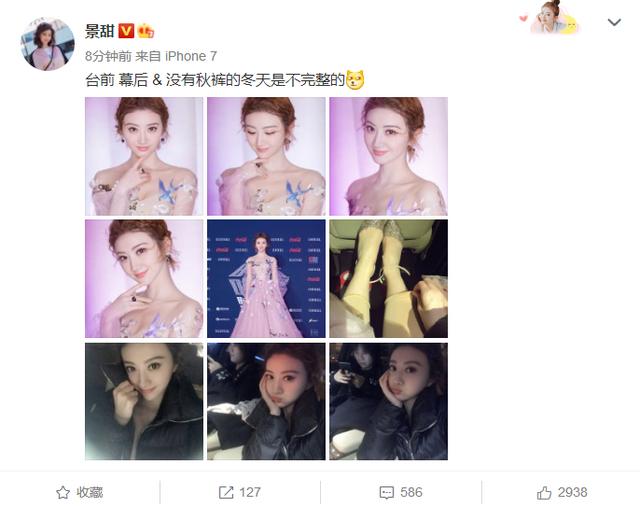Open the first dark selfie in bottom row
The image size is (640, 507).
pyautogui.click(x=143, y=401)
